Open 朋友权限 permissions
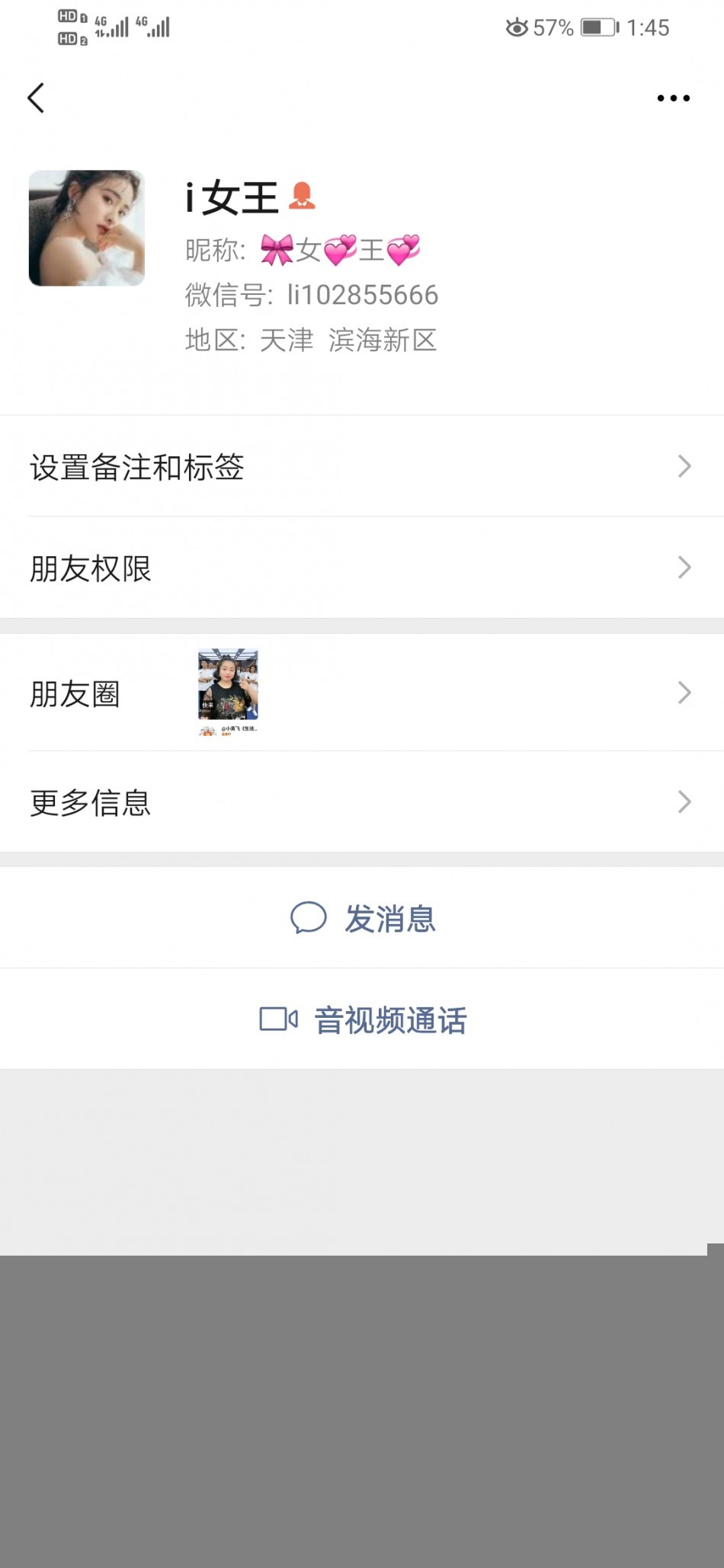724x1568 pixels. pyautogui.click(x=362, y=568)
